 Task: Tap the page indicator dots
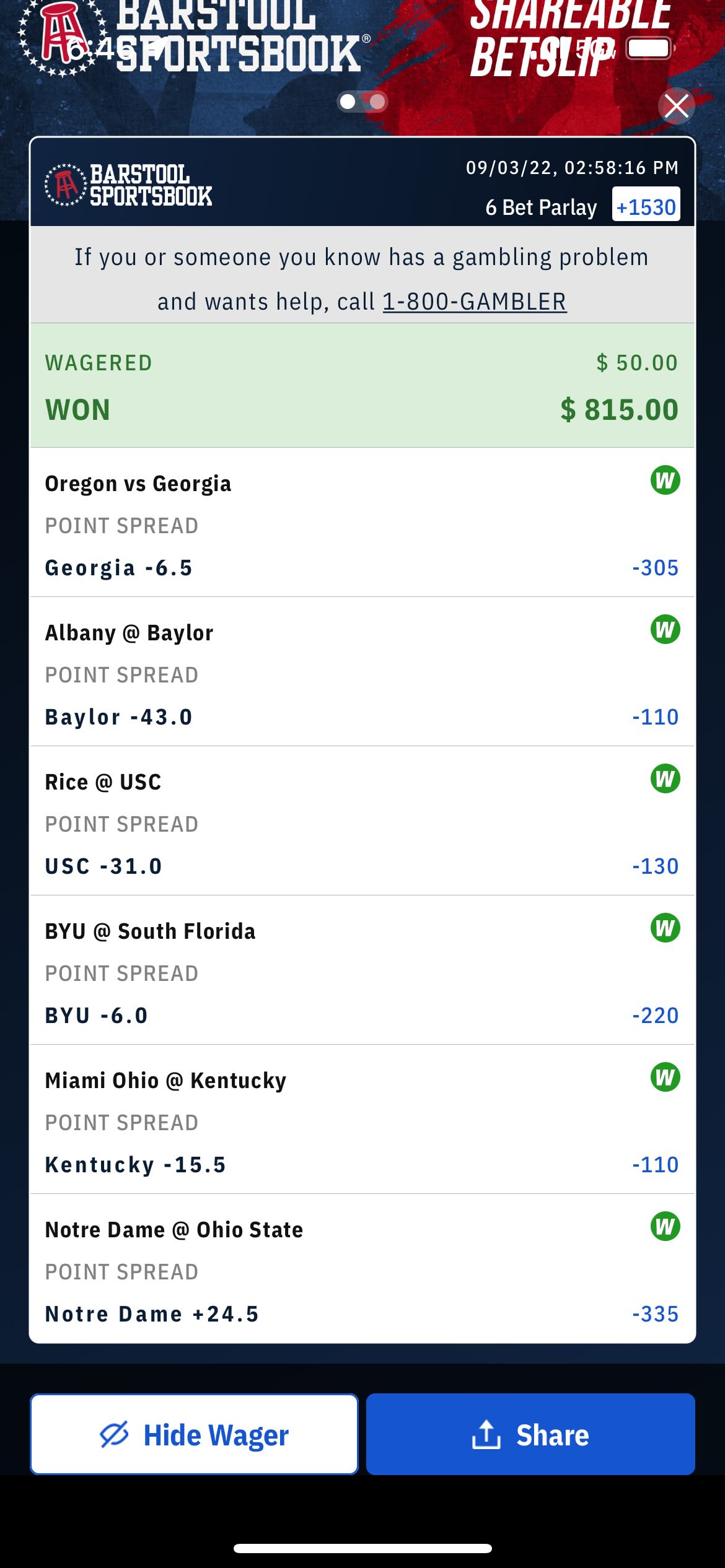362,102
